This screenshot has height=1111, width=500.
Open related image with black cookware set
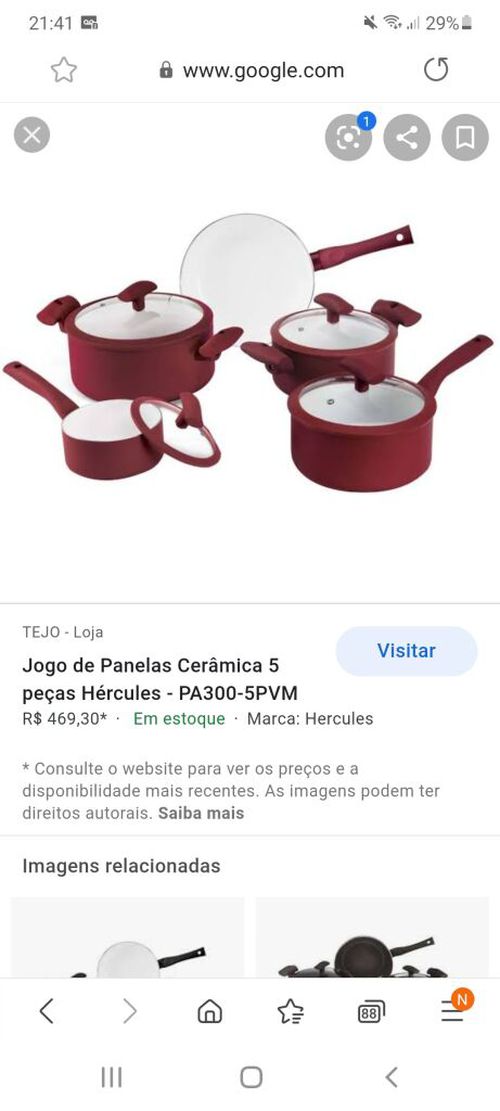click(373, 937)
